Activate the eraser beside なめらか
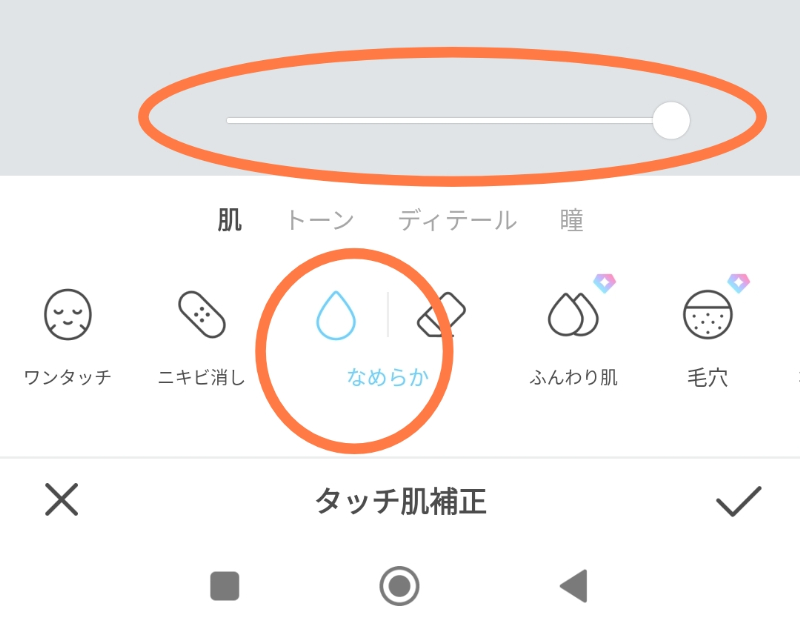Screen dimensions: 800x636 pos(441,316)
